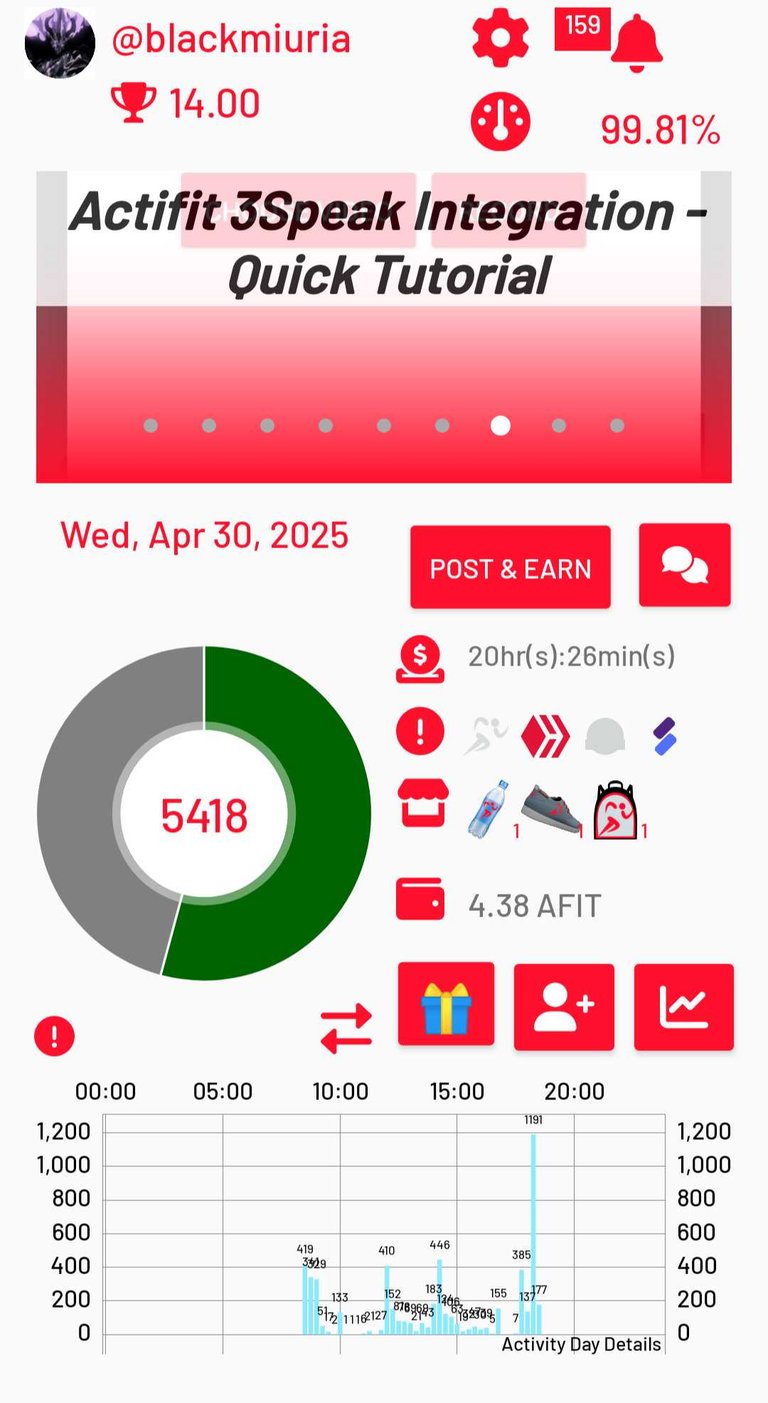768x1403 pixels.
Task: Tap the trophy rank icon
Action: 134,103
